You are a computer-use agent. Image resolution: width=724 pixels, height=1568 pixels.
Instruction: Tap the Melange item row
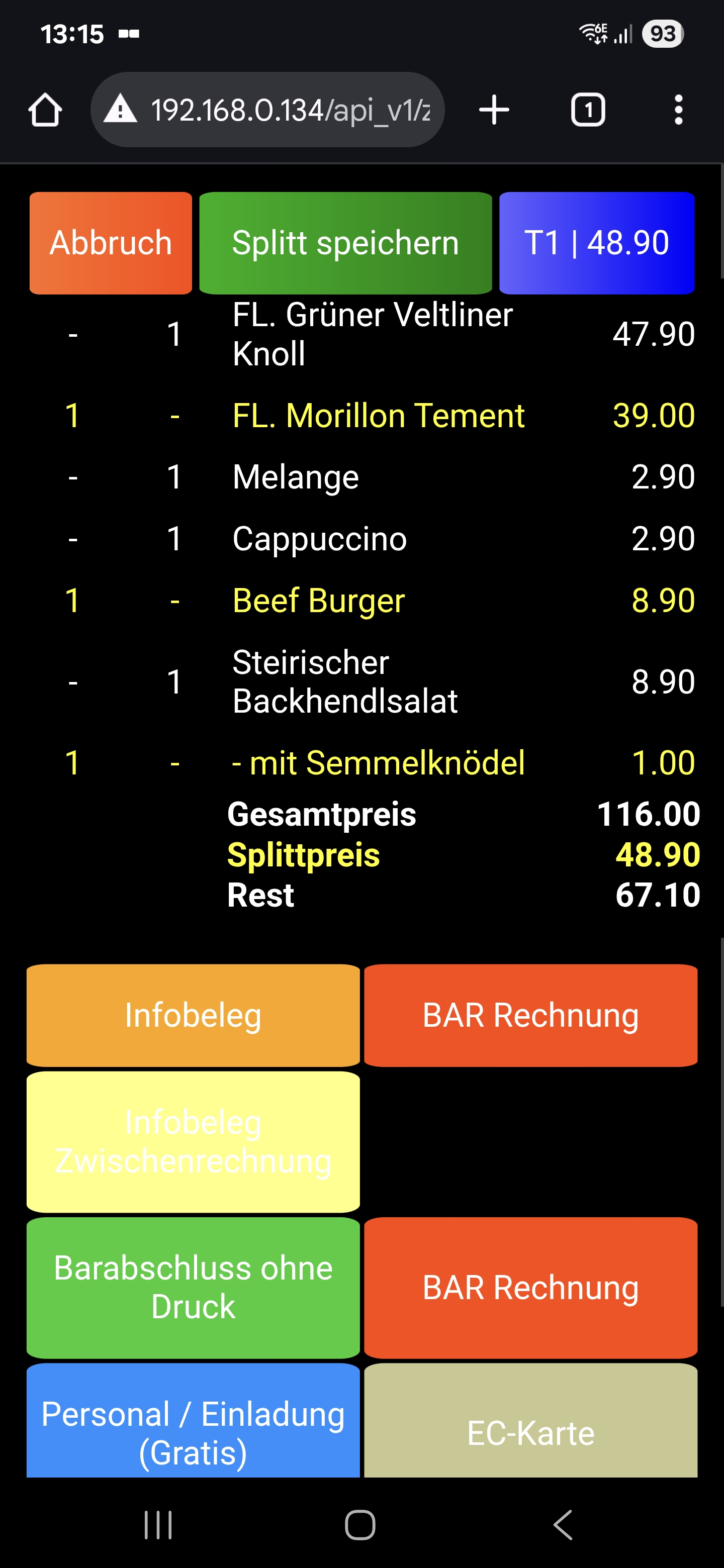tap(361, 476)
